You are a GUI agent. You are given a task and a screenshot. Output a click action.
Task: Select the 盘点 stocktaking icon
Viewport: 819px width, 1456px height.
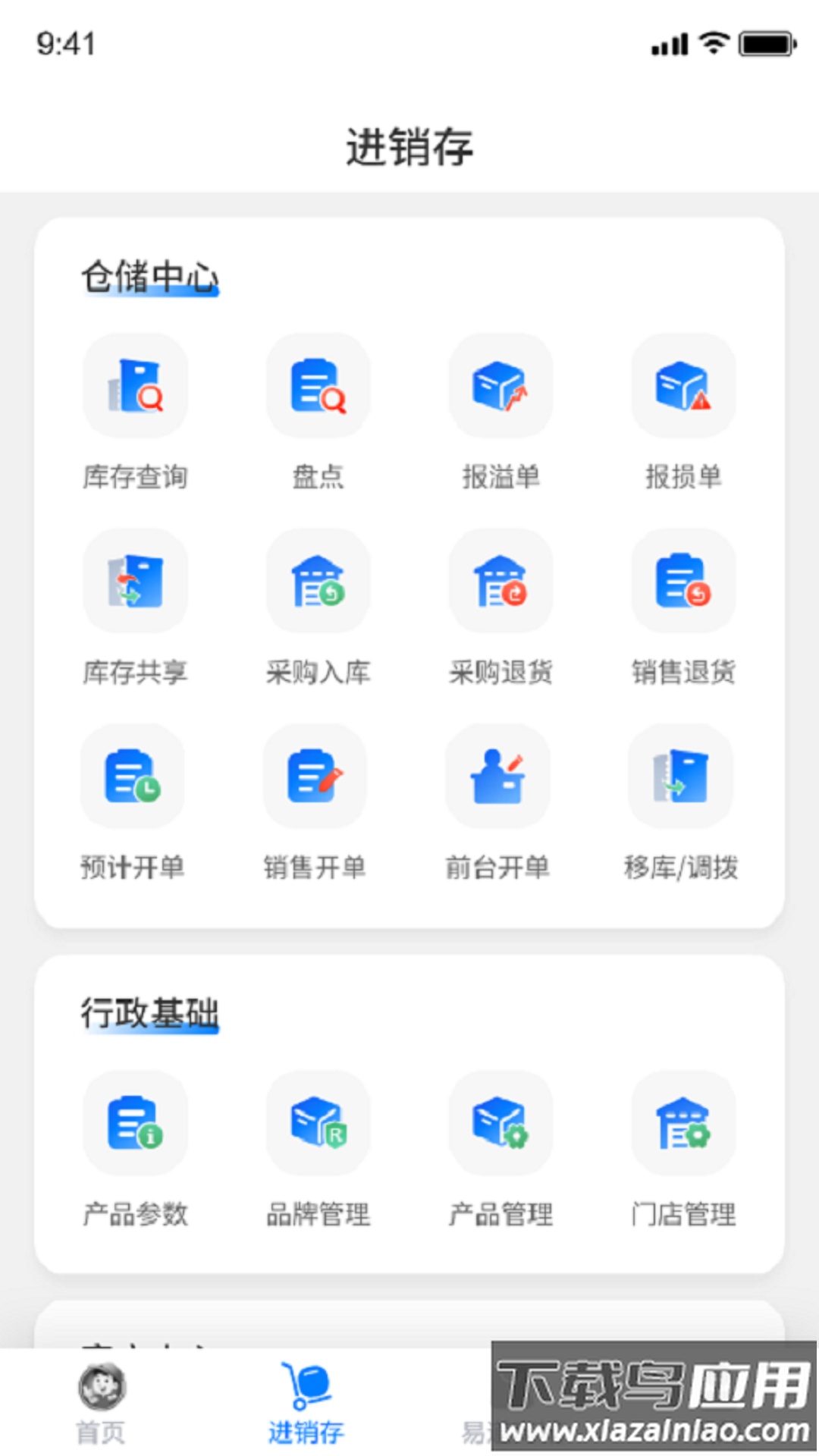(317, 387)
